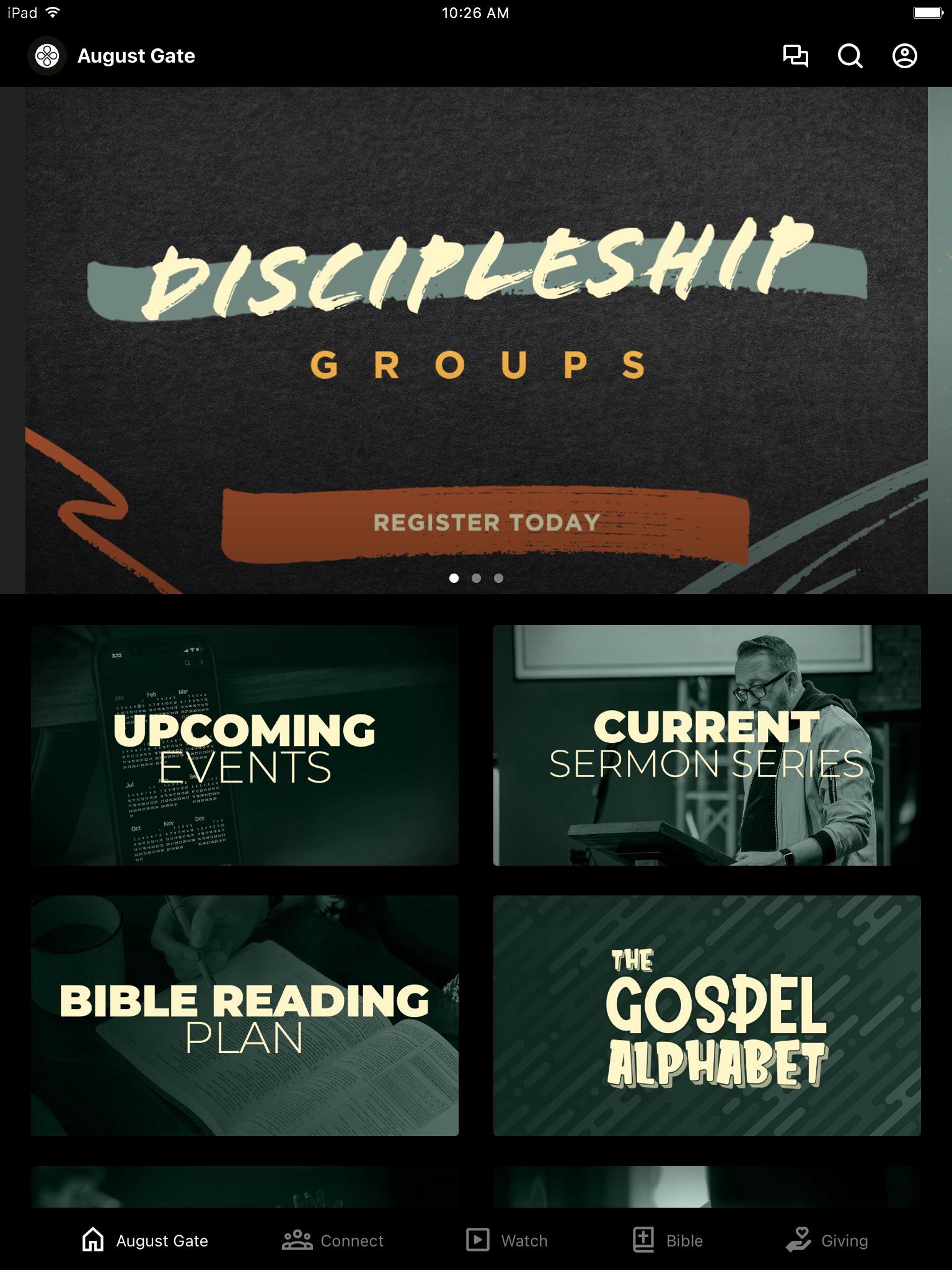Open search from the top bar
The image size is (952, 1270).
850,56
